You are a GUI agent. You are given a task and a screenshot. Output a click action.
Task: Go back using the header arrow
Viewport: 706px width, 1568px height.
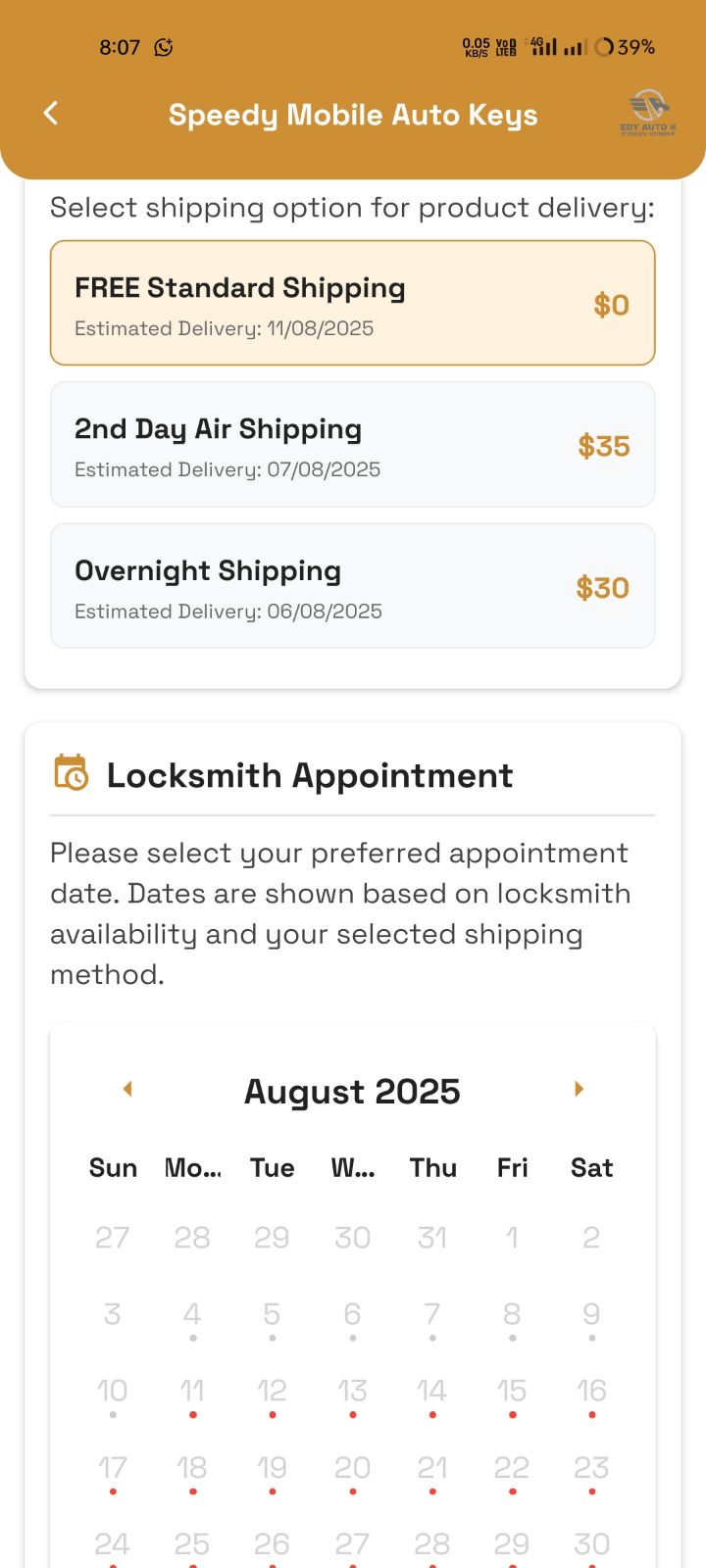(51, 114)
